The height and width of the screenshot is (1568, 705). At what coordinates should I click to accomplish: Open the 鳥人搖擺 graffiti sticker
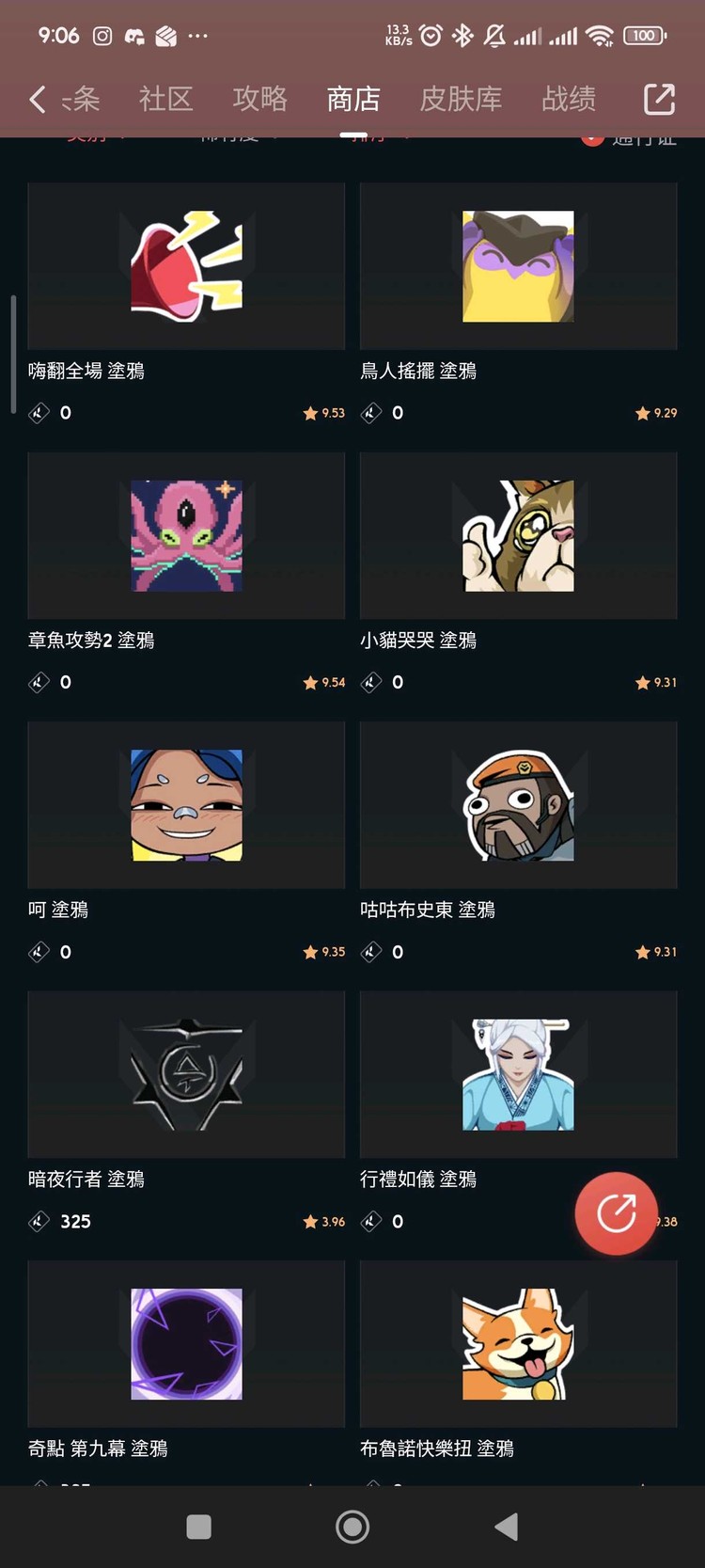(x=518, y=265)
